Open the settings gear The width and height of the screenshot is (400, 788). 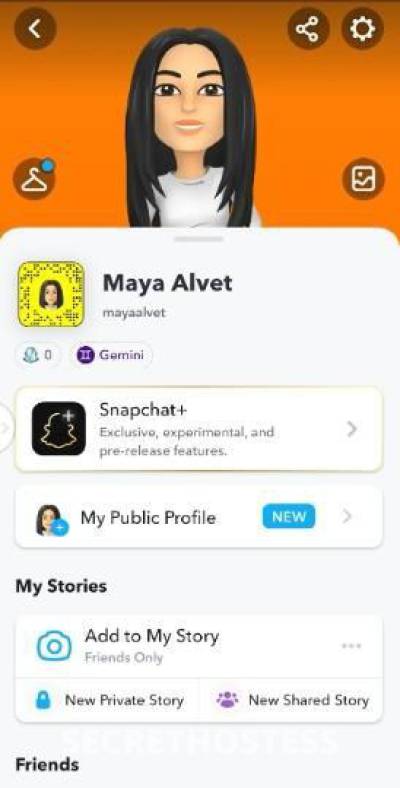click(x=362, y=29)
